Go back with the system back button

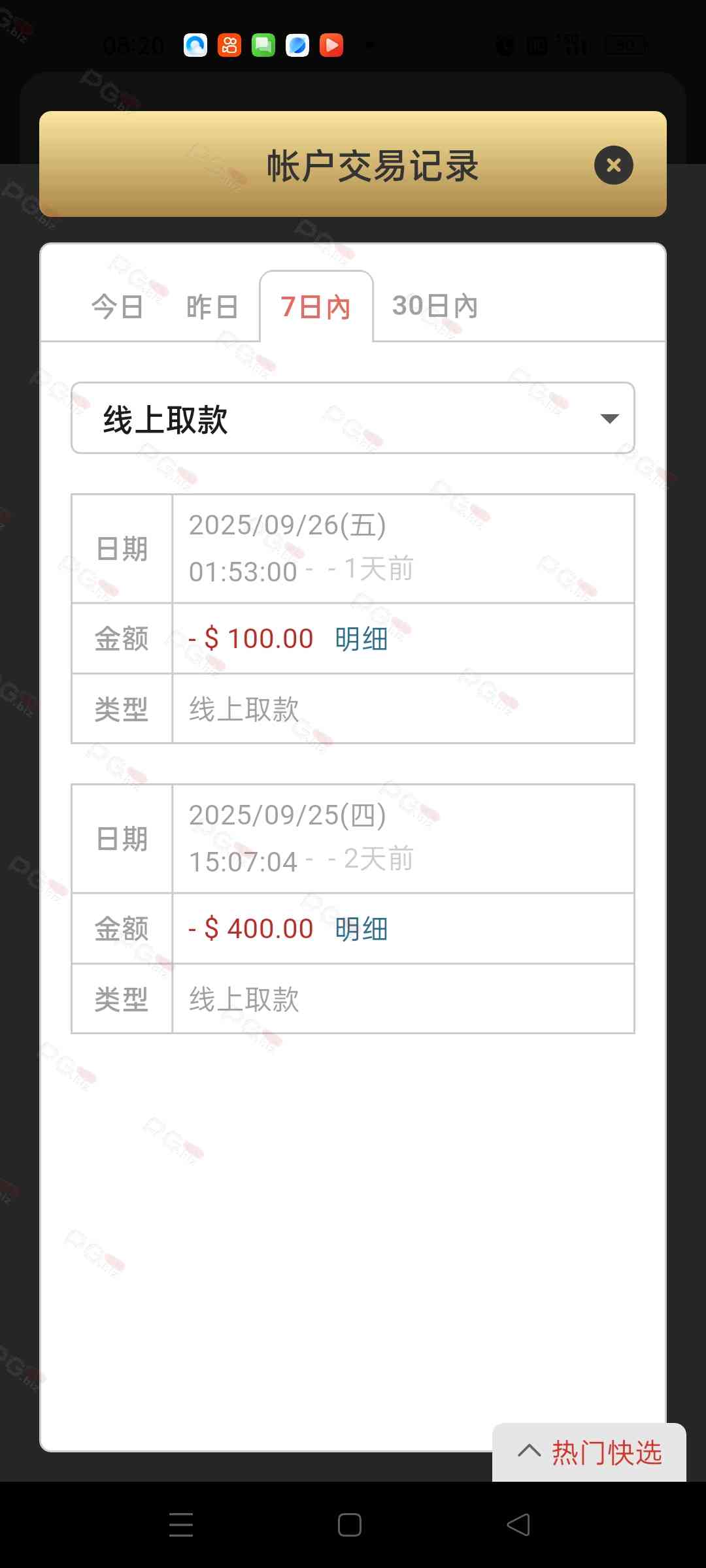click(518, 1525)
